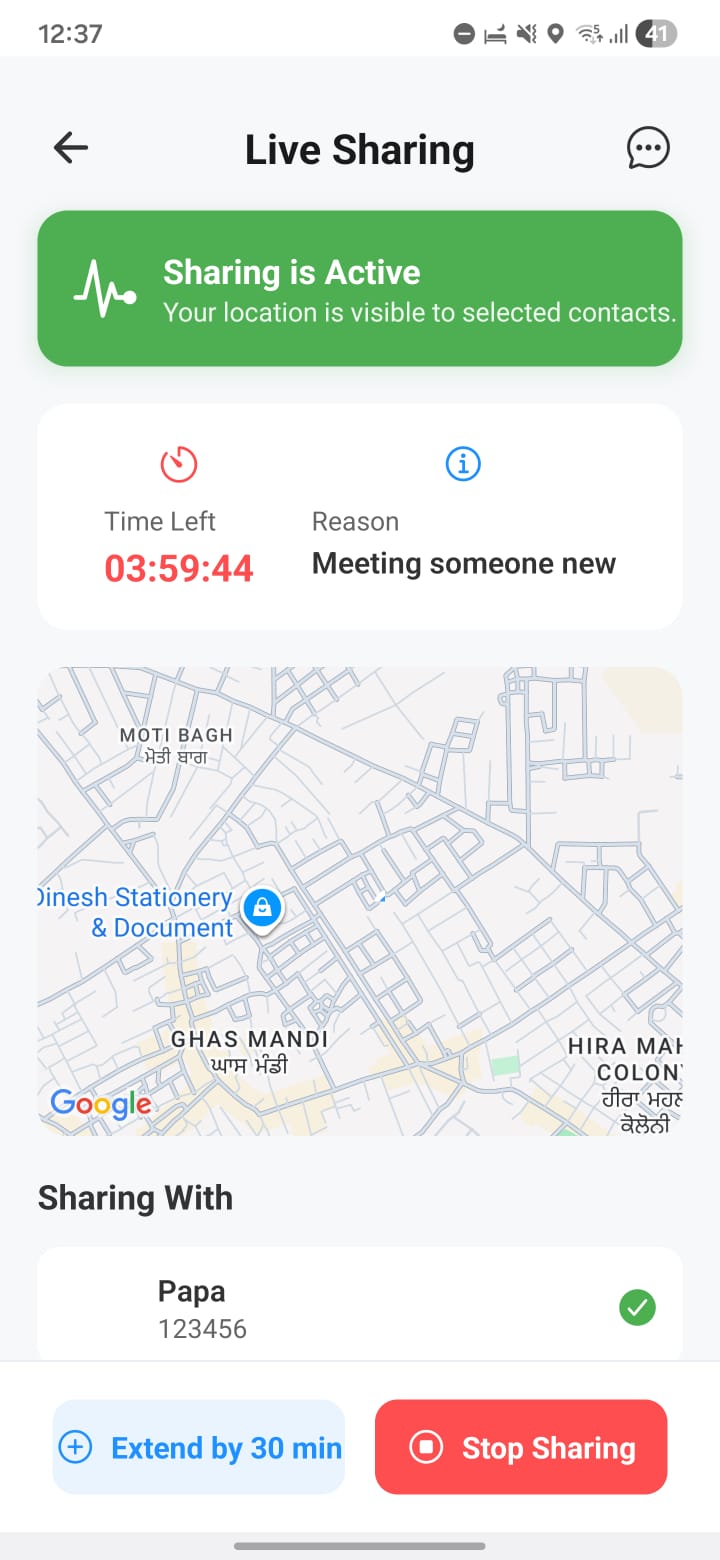Go back using the top arrow

coord(71,149)
